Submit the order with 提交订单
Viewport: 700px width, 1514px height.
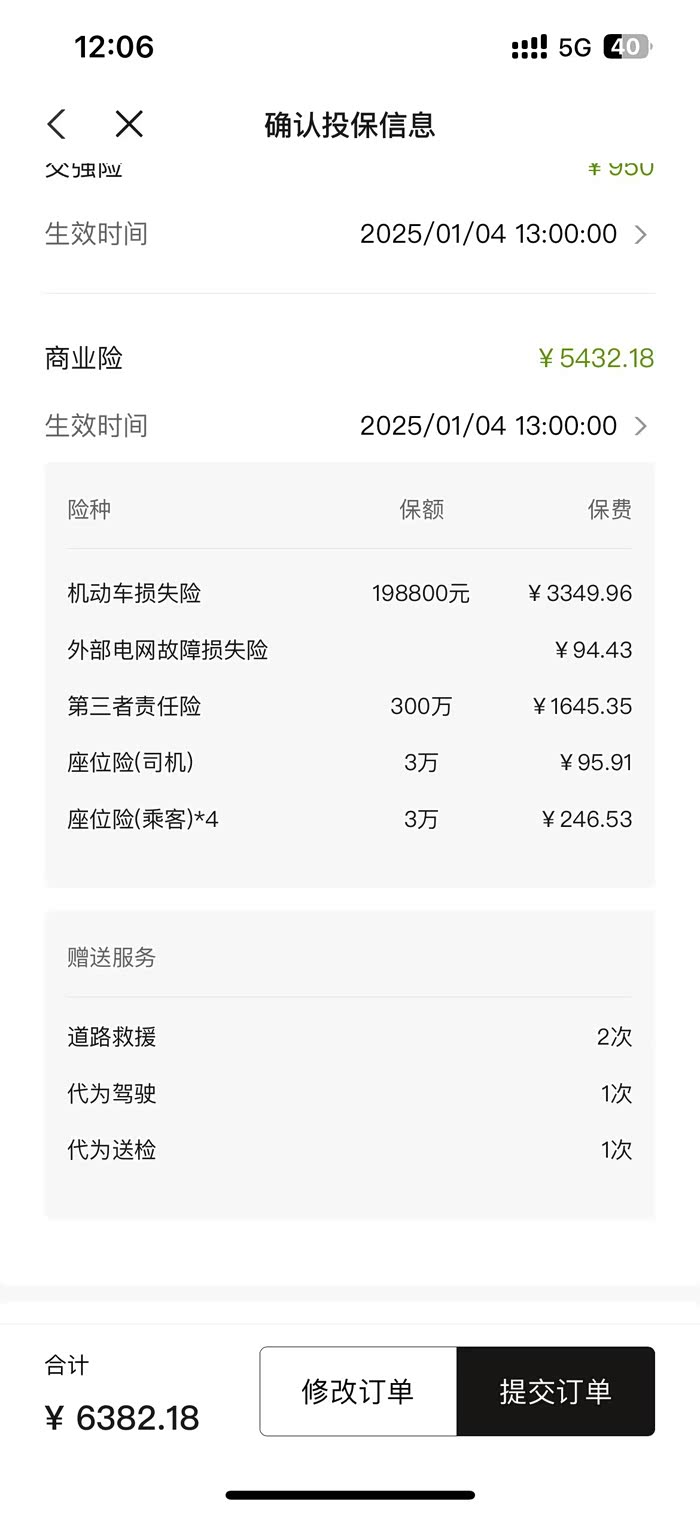[555, 1391]
